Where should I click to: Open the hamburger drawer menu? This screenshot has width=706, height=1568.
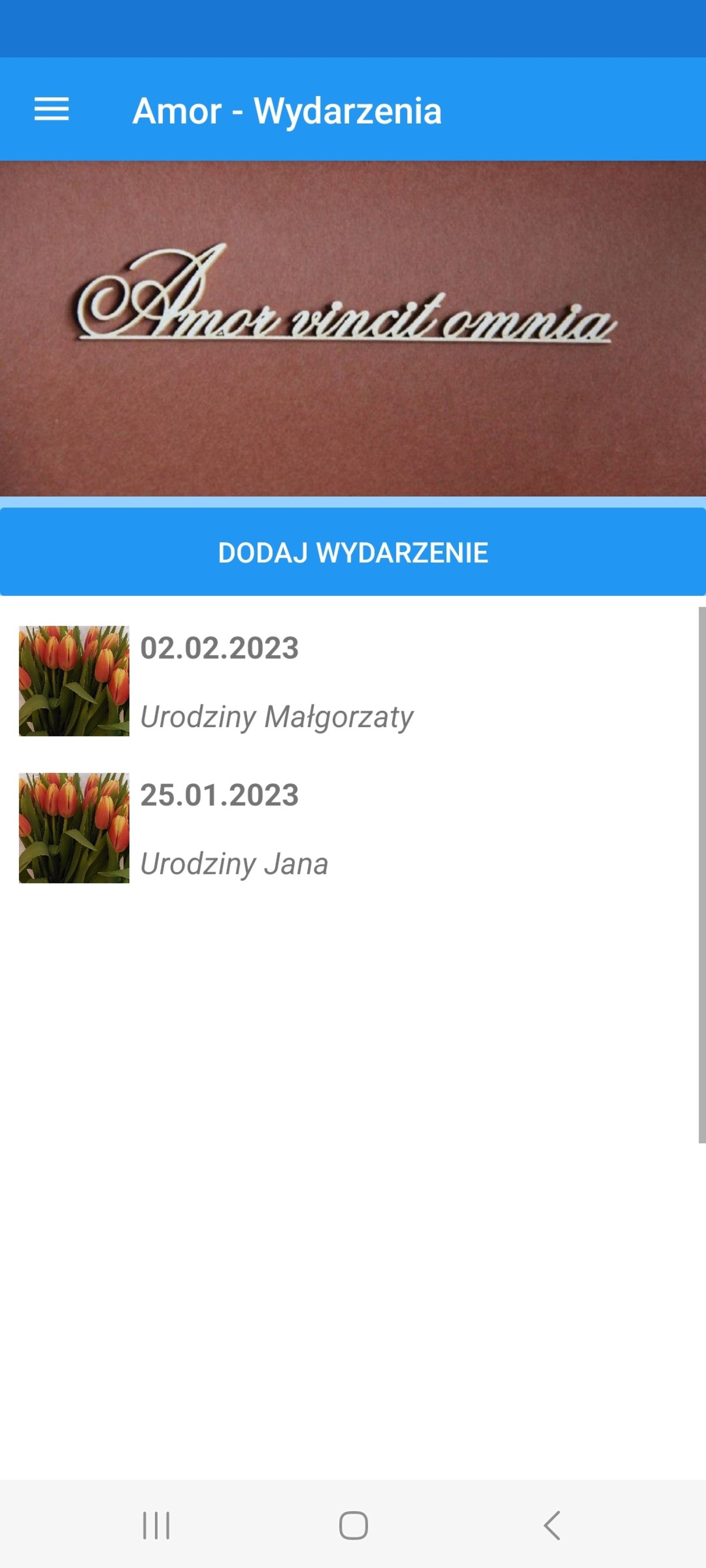pos(51,109)
